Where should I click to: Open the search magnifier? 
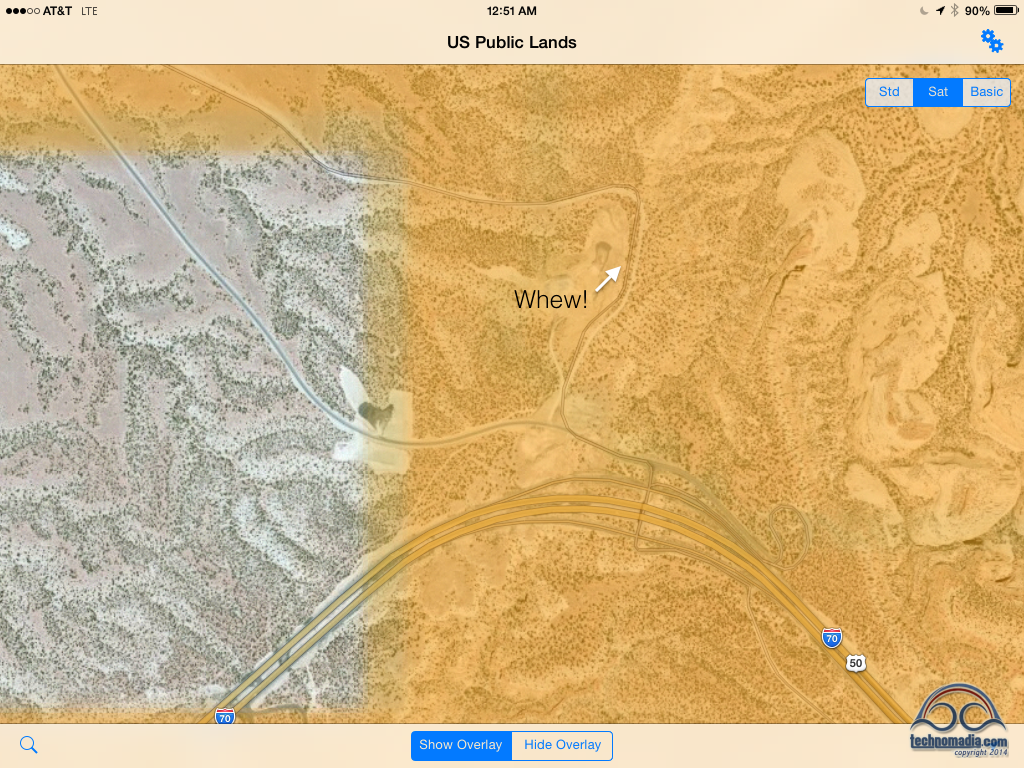pos(29,745)
